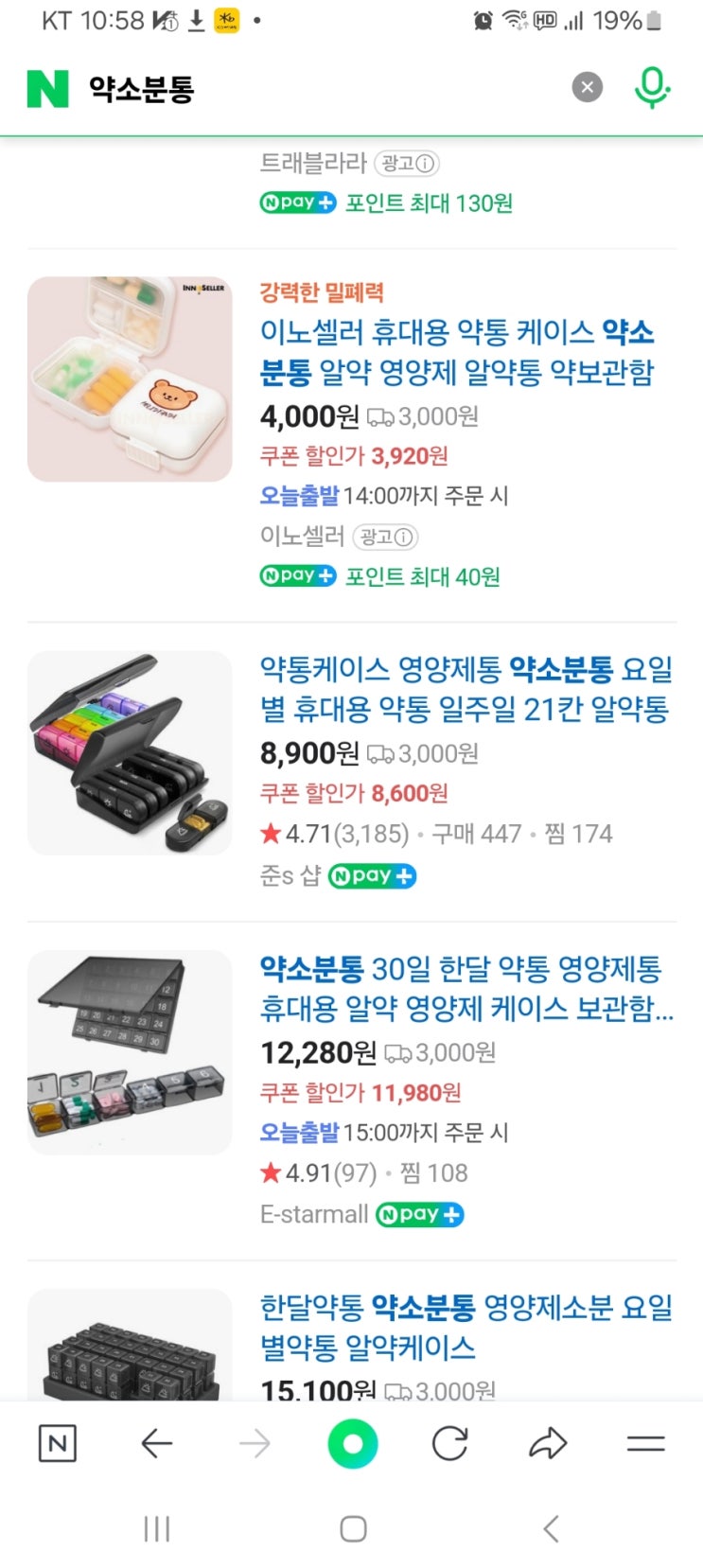View the bear pill case product image
Image resolution: width=703 pixels, height=1568 pixels.
pyautogui.click(x=130, y=379)
